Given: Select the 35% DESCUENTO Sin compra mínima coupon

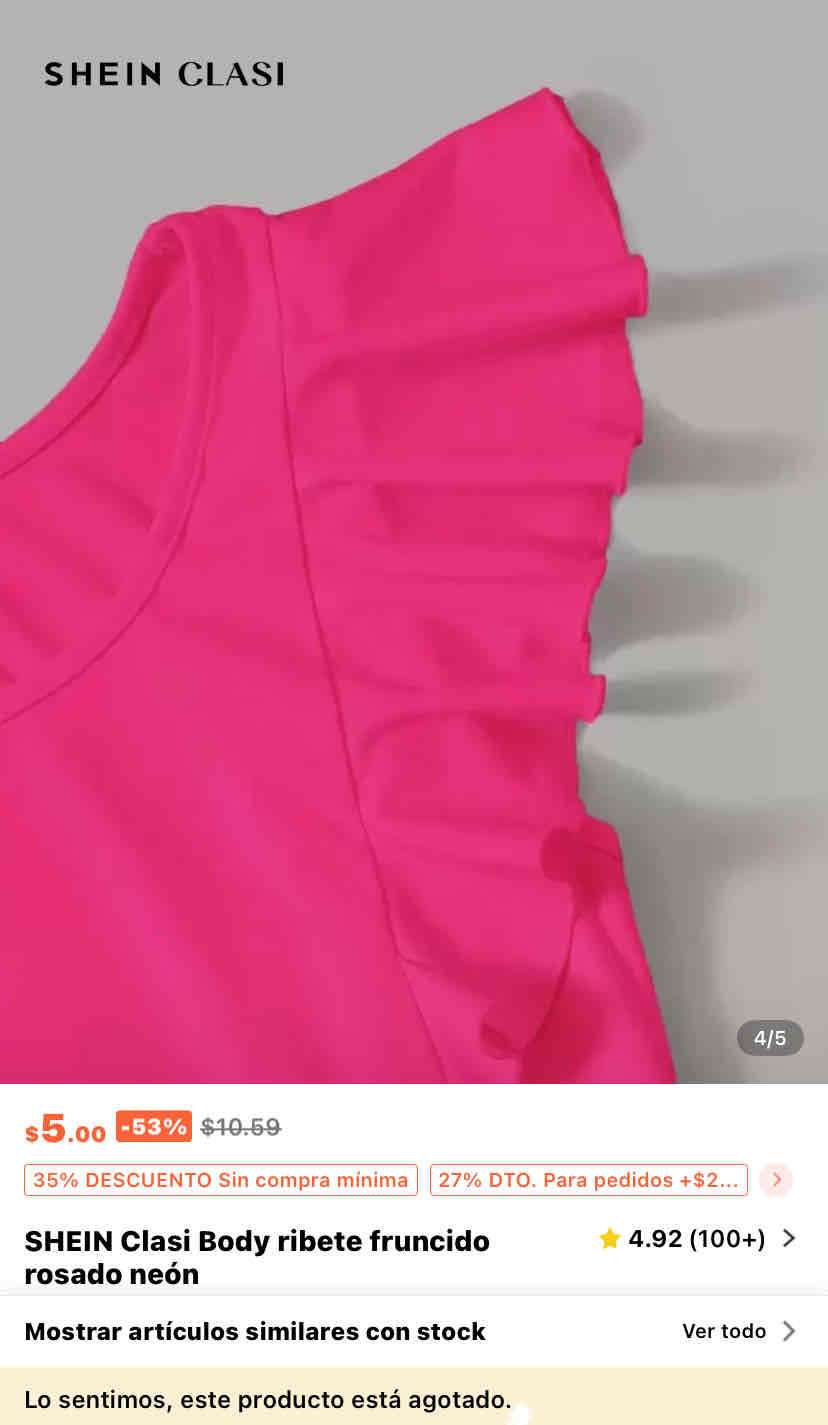Looking at the screenshot, I should point(220,1180).
